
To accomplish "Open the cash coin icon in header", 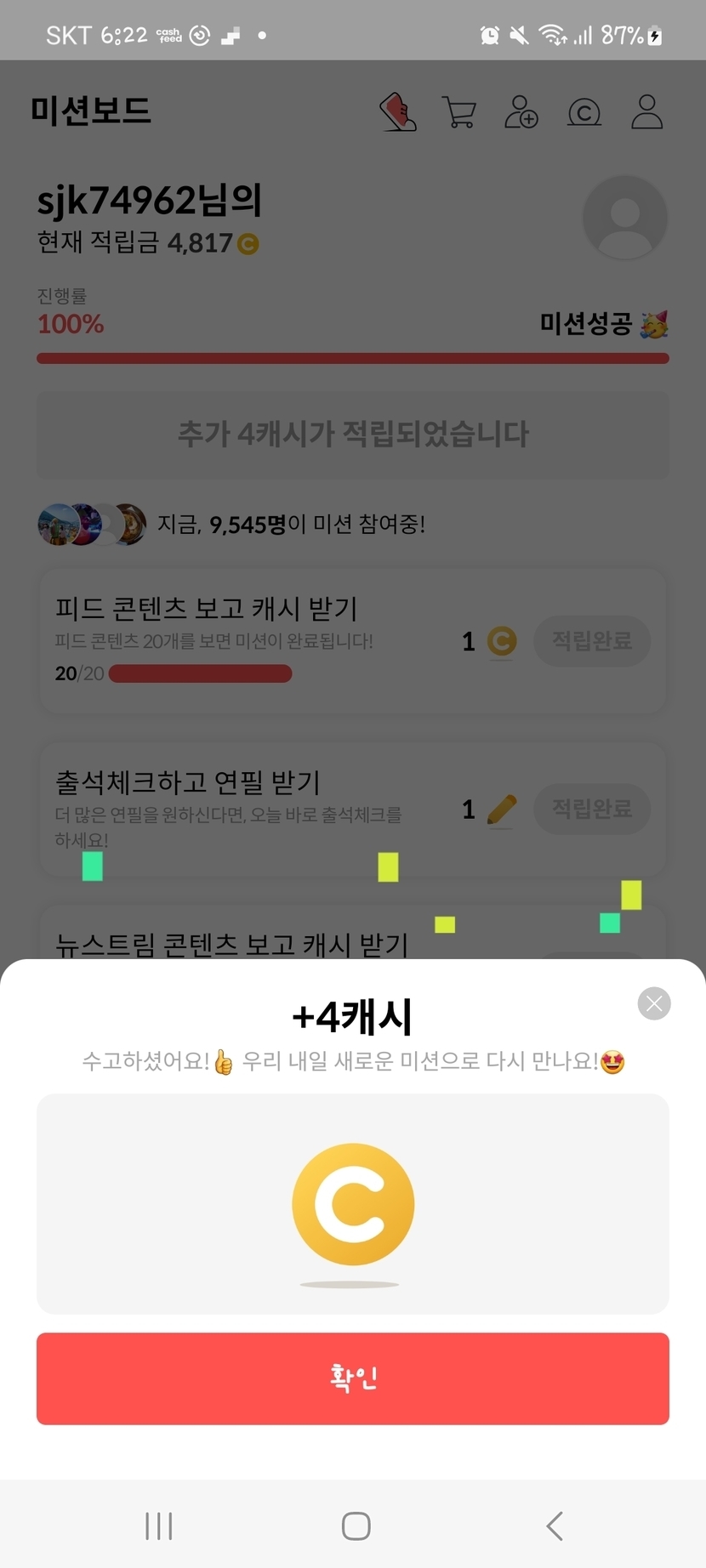I will (x=584, y=112).
